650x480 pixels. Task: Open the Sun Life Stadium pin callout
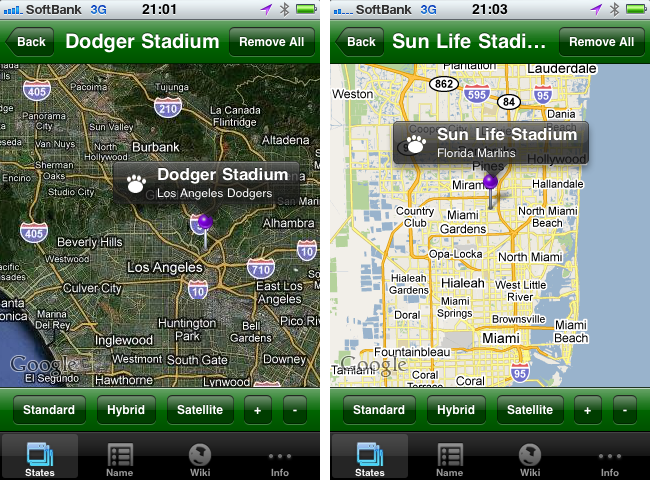click(x=490, y=143)
